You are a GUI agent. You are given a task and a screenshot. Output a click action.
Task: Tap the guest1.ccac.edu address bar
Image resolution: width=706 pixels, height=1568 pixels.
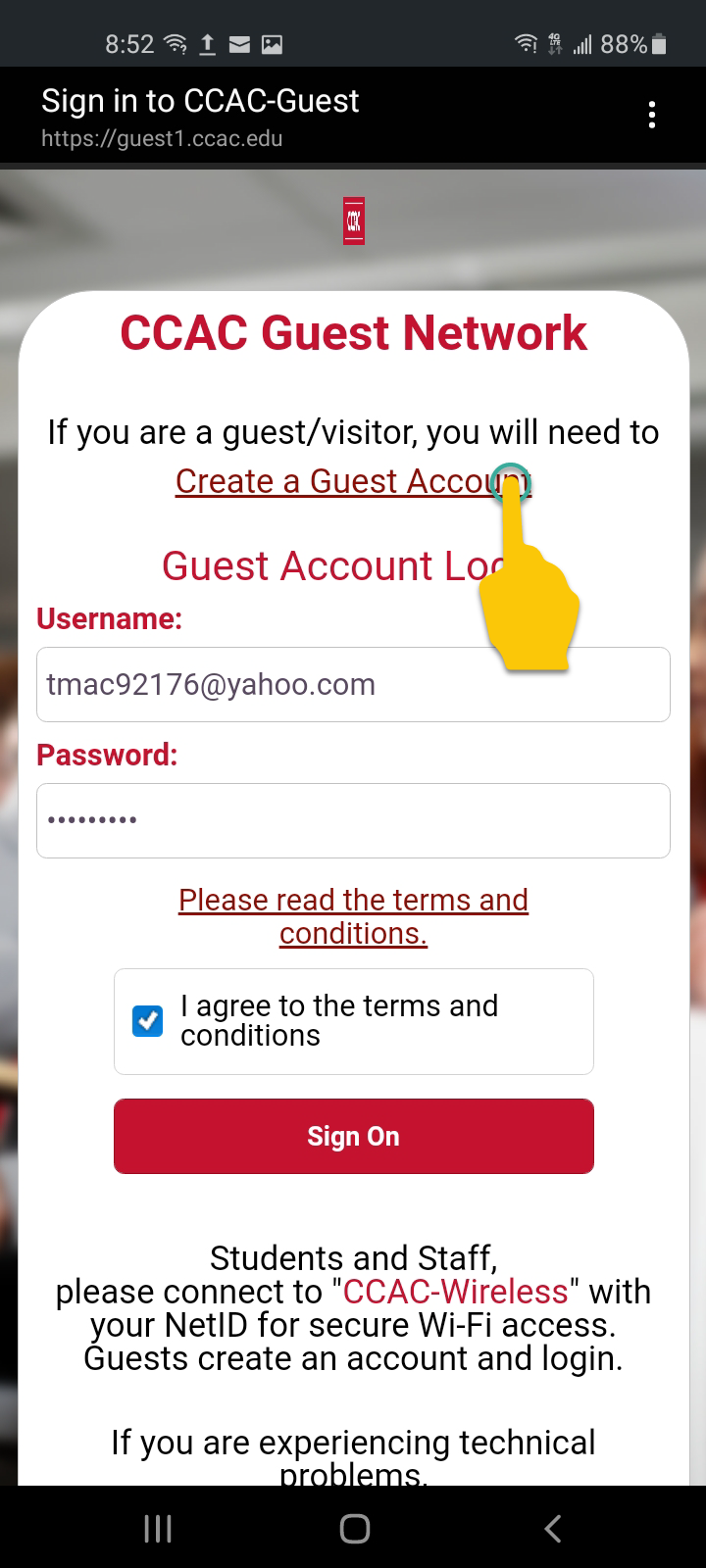(163, 138)
